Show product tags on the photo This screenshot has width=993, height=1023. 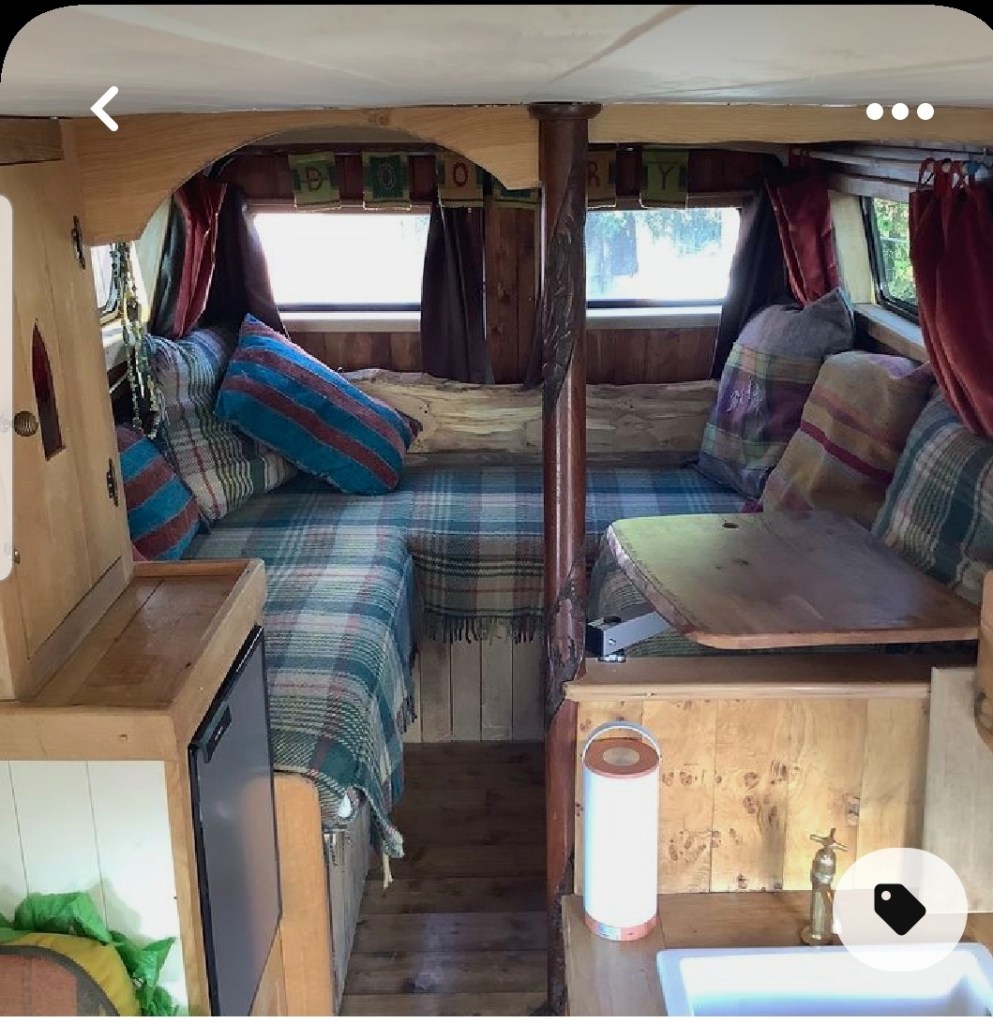click(899, 909)
